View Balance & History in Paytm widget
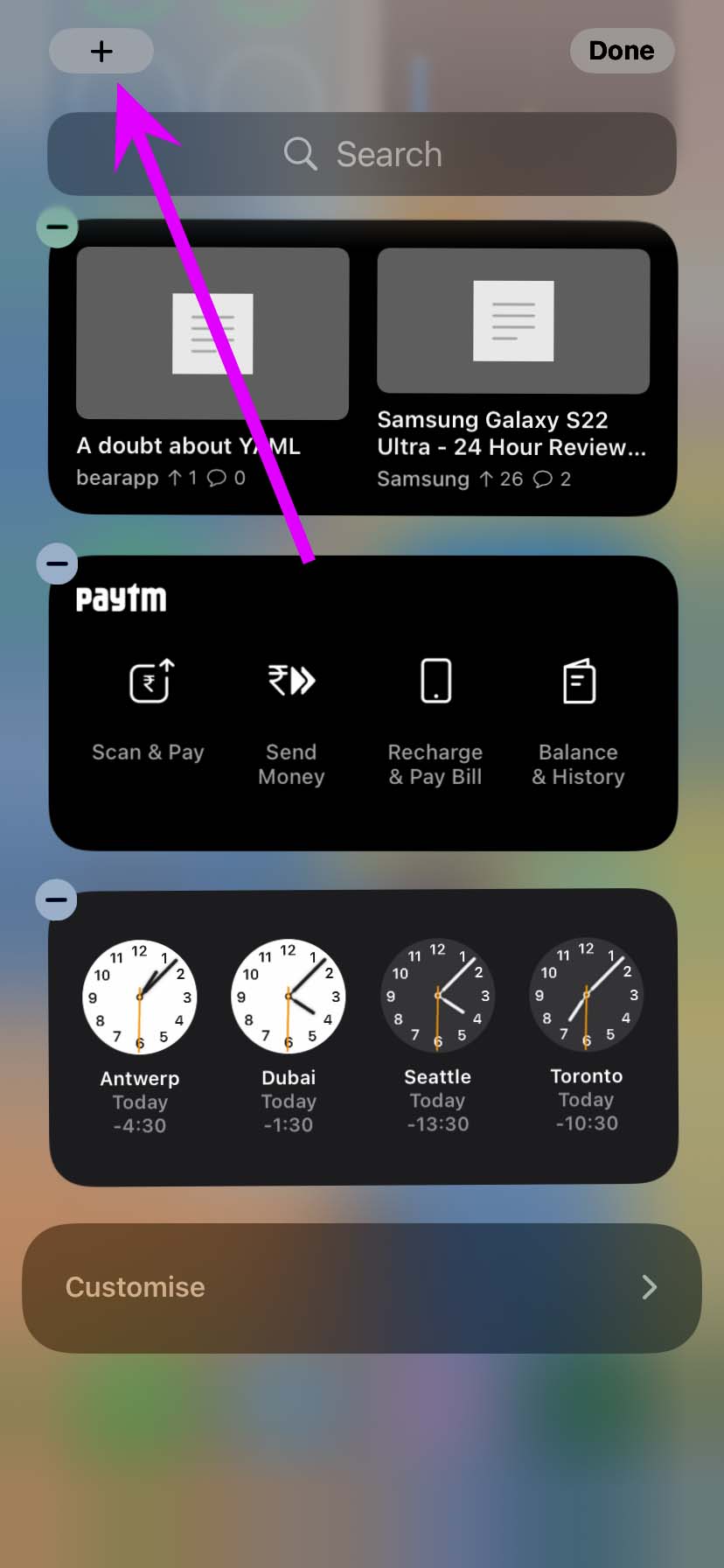The width and height of the screenshot is (724, 1568). tap(578, 681)
